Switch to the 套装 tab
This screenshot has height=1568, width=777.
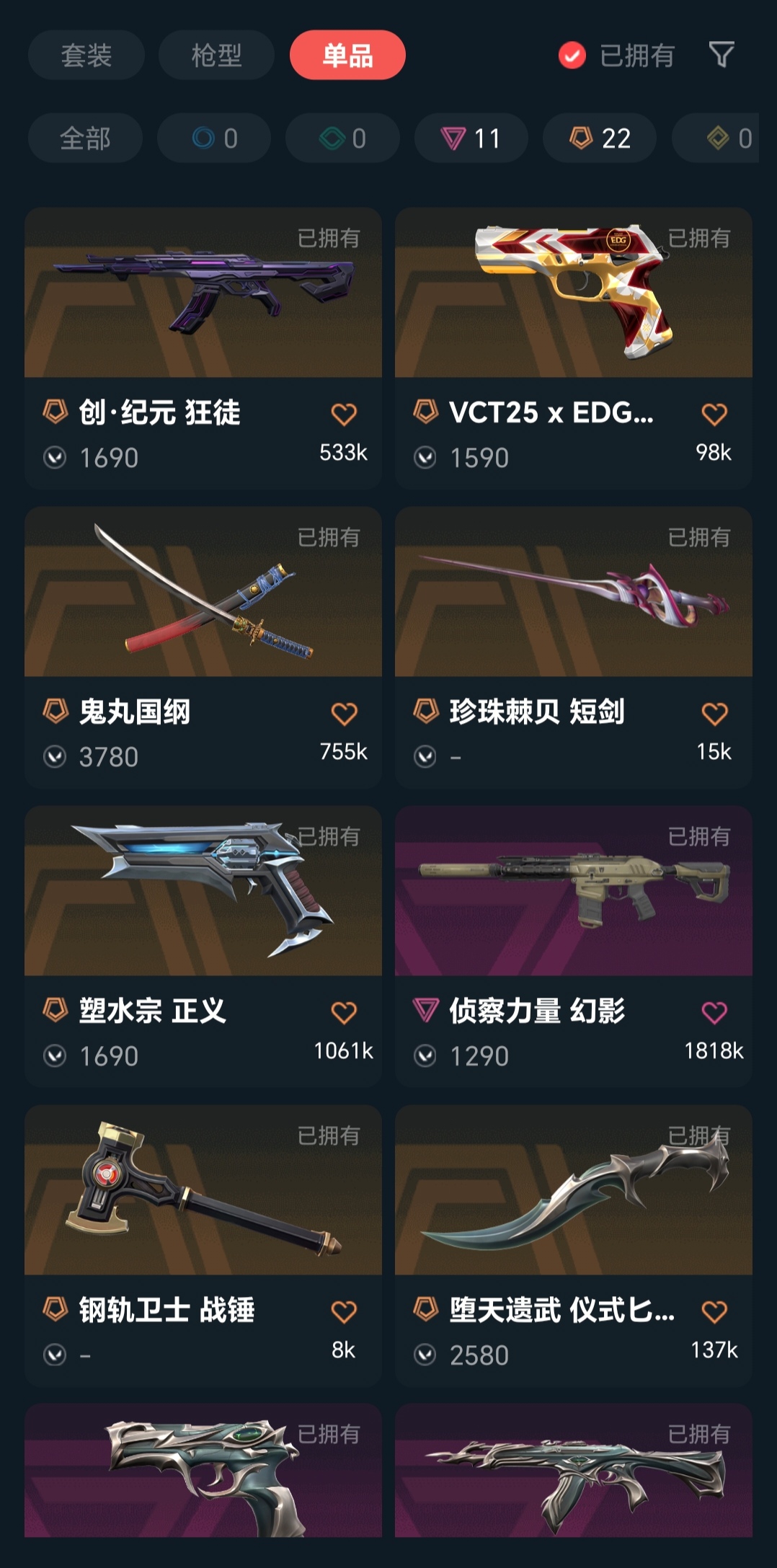[86, 54]
